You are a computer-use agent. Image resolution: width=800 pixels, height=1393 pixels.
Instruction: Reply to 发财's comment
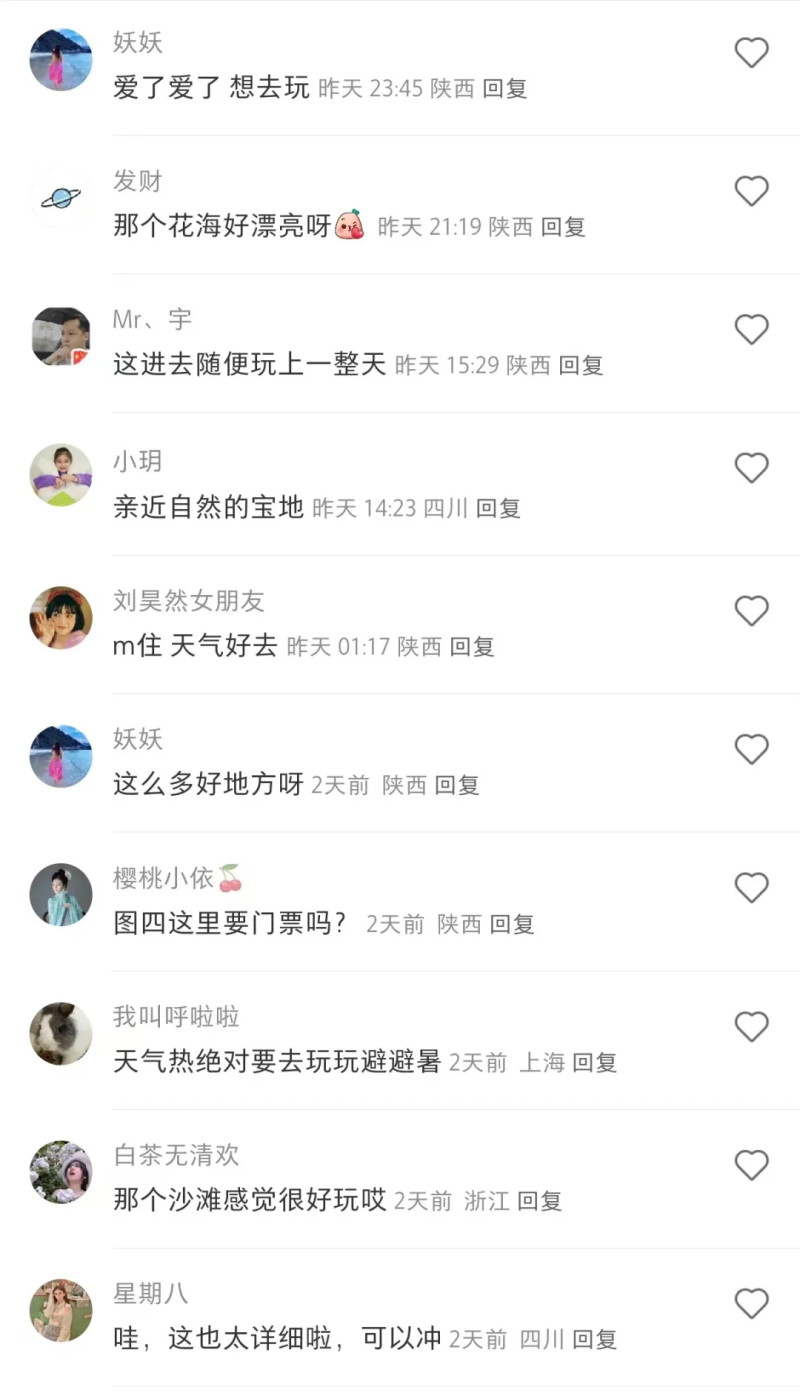point(563,227)
